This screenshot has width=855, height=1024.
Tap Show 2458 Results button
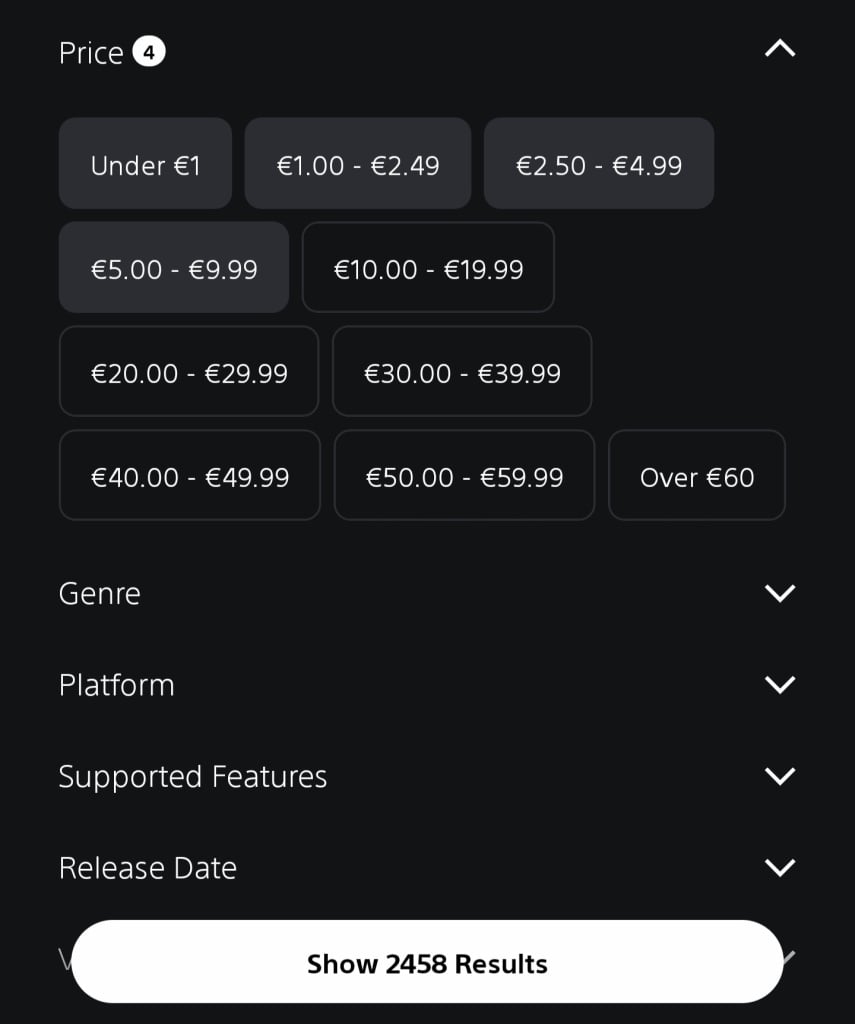(427, 963)
